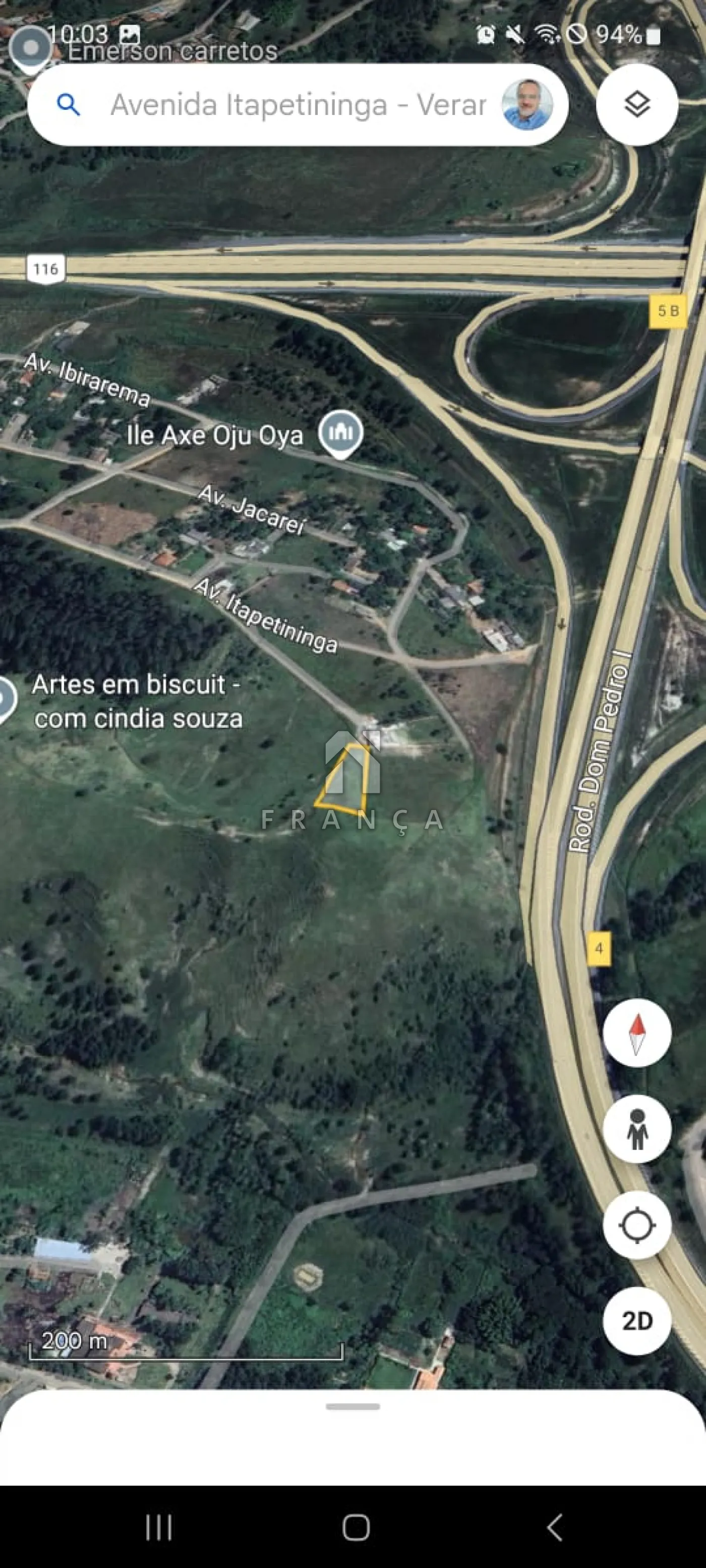706x1568 pixels.
Task: Reset map orientation with the compass
Action: click(x=636, y=1032)
